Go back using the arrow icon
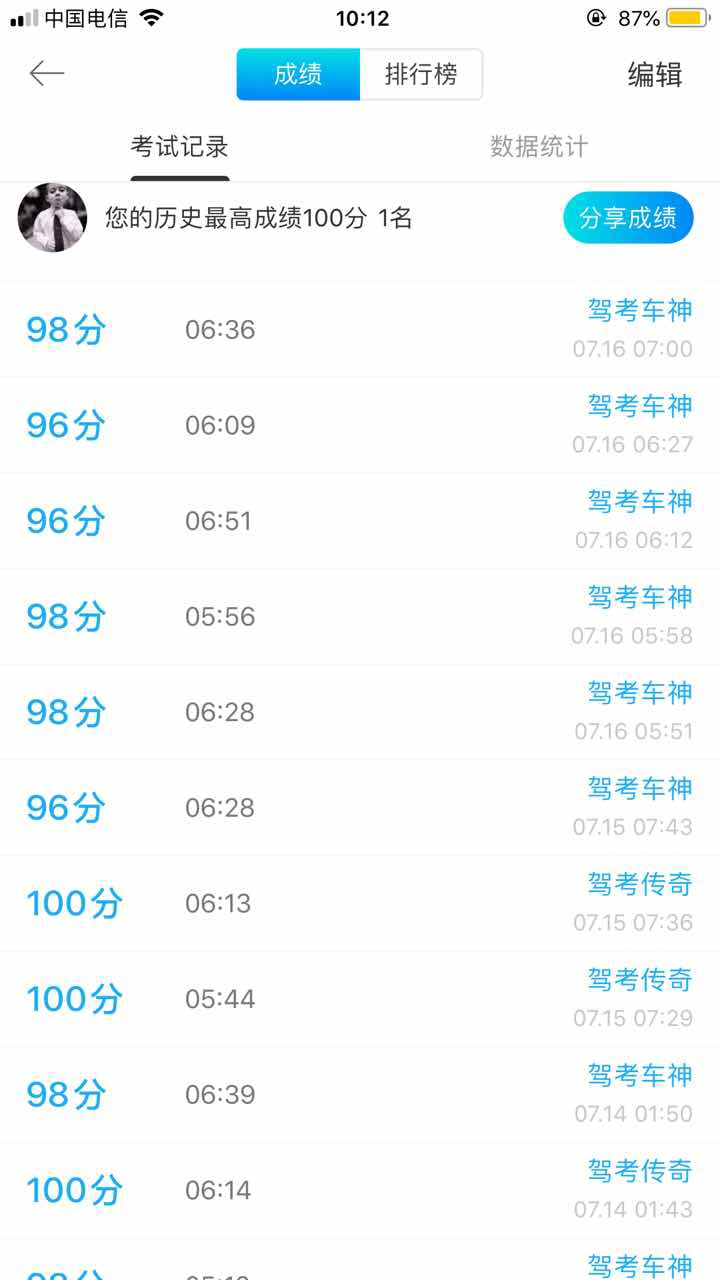The image size is (720, 1280). point(46,73)
